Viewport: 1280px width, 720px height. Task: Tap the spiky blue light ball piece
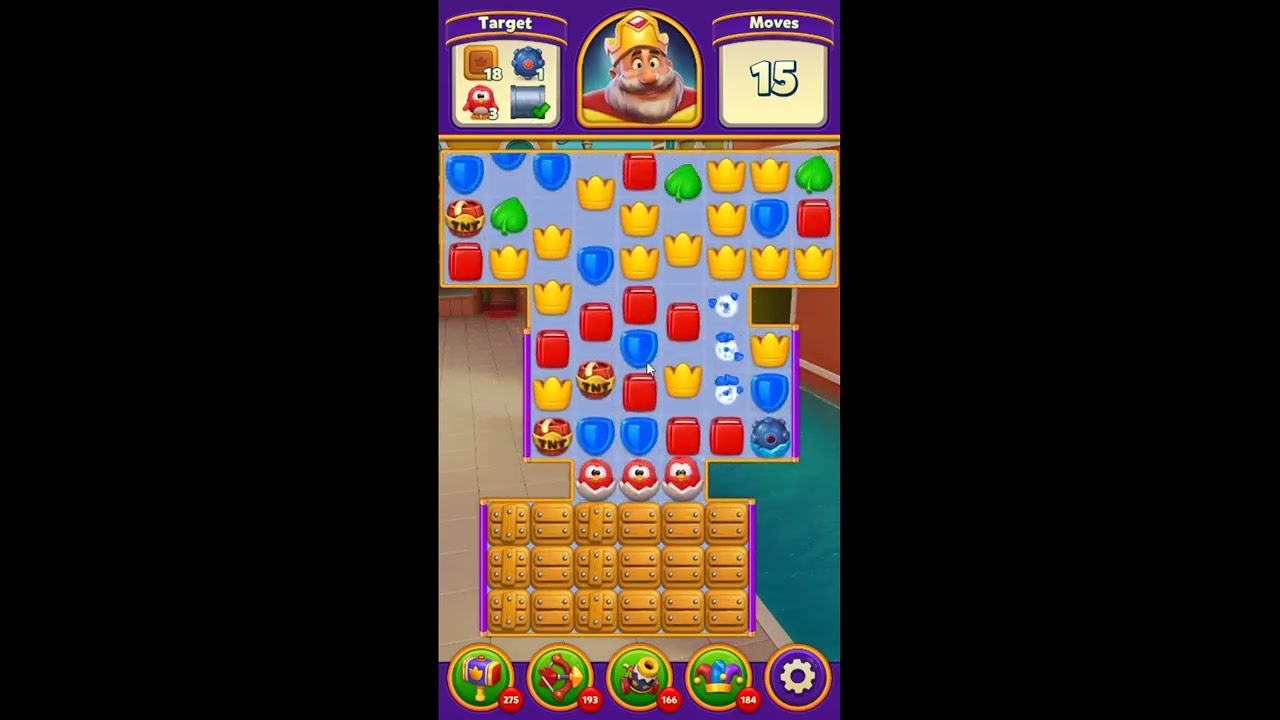click(770, 437)
